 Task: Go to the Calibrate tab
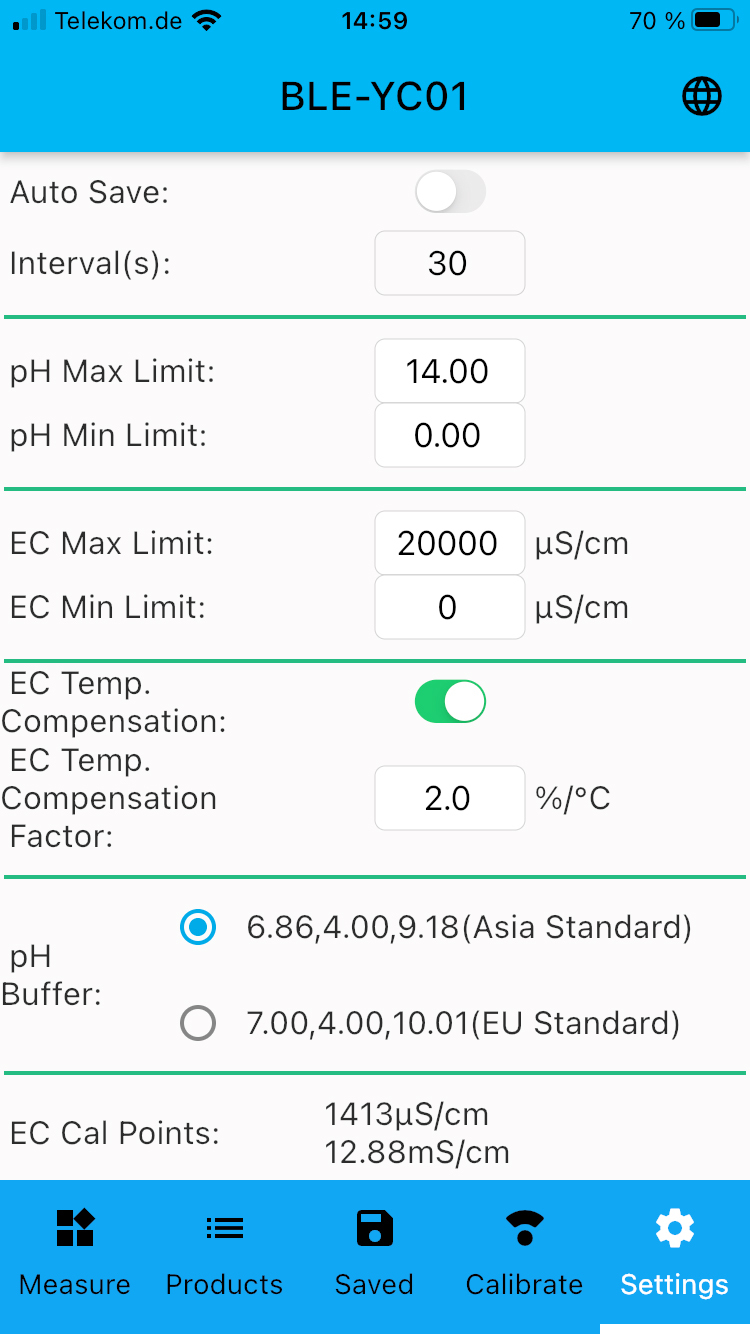[524, 1252]
